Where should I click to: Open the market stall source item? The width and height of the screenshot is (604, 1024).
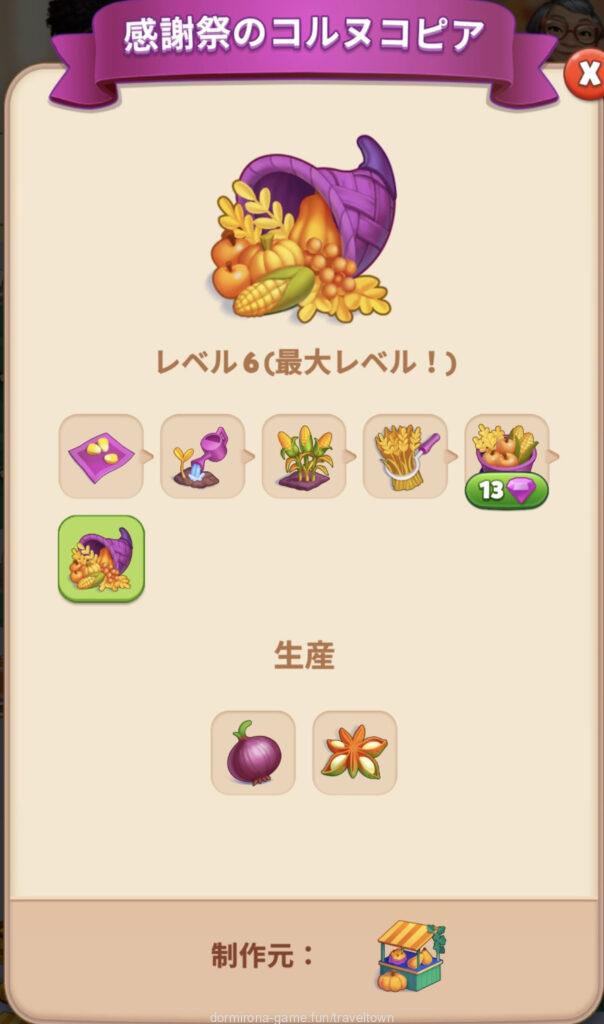(409, 956)
